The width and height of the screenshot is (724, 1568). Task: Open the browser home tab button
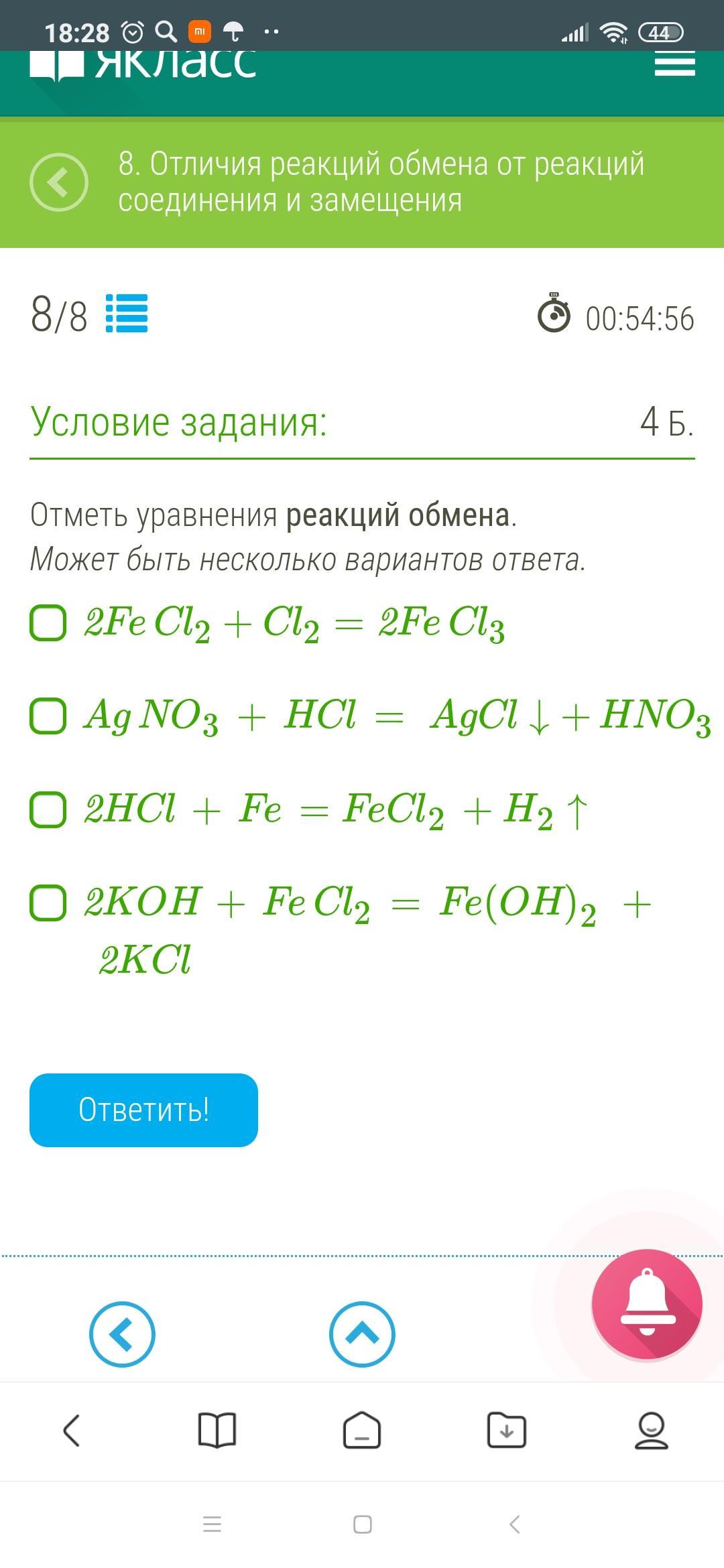pos(362,1431)
